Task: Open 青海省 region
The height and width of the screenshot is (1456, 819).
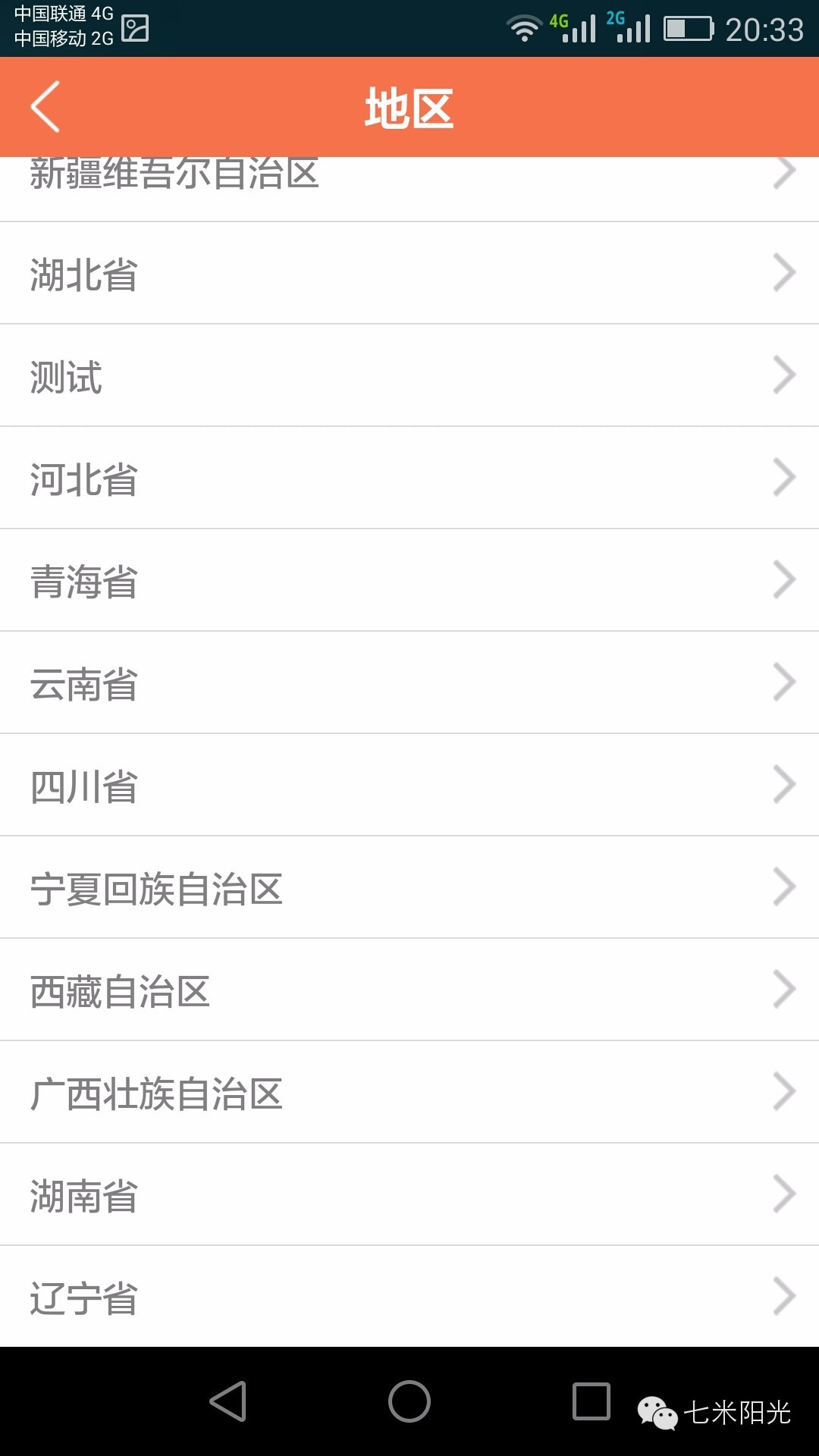Action: (x=409, y=581)
